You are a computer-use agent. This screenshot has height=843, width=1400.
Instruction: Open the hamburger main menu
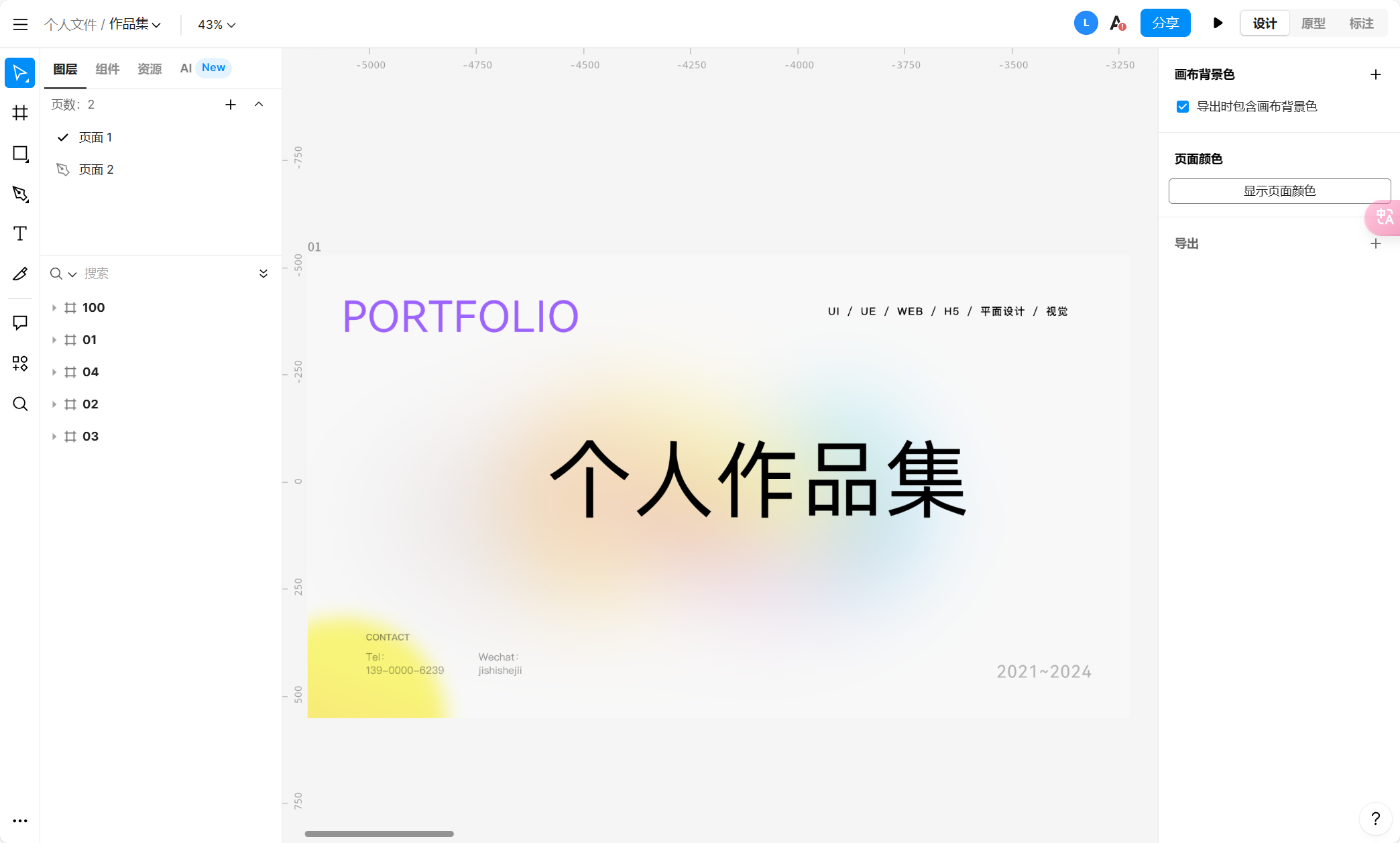coord(20,25)
